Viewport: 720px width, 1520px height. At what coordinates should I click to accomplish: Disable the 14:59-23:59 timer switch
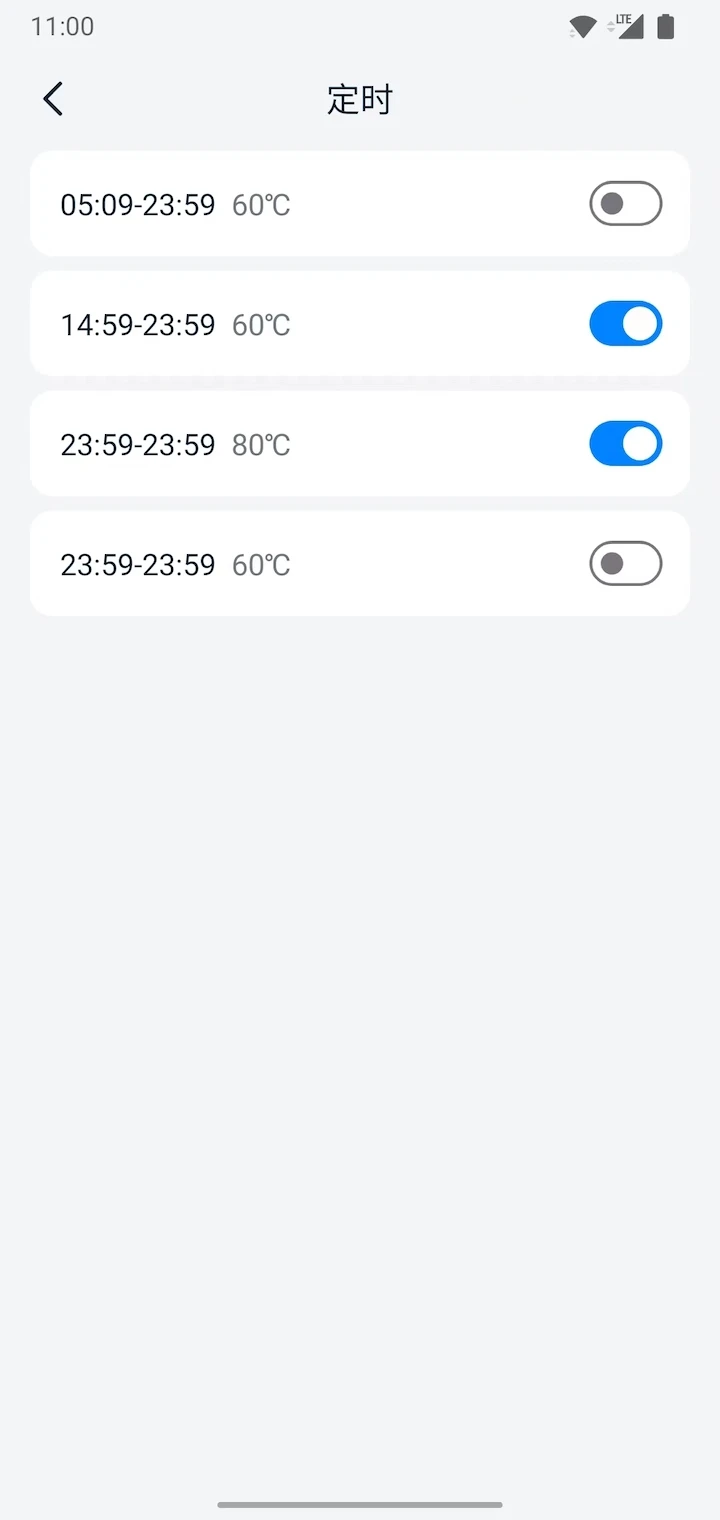[x=625, y=324]
